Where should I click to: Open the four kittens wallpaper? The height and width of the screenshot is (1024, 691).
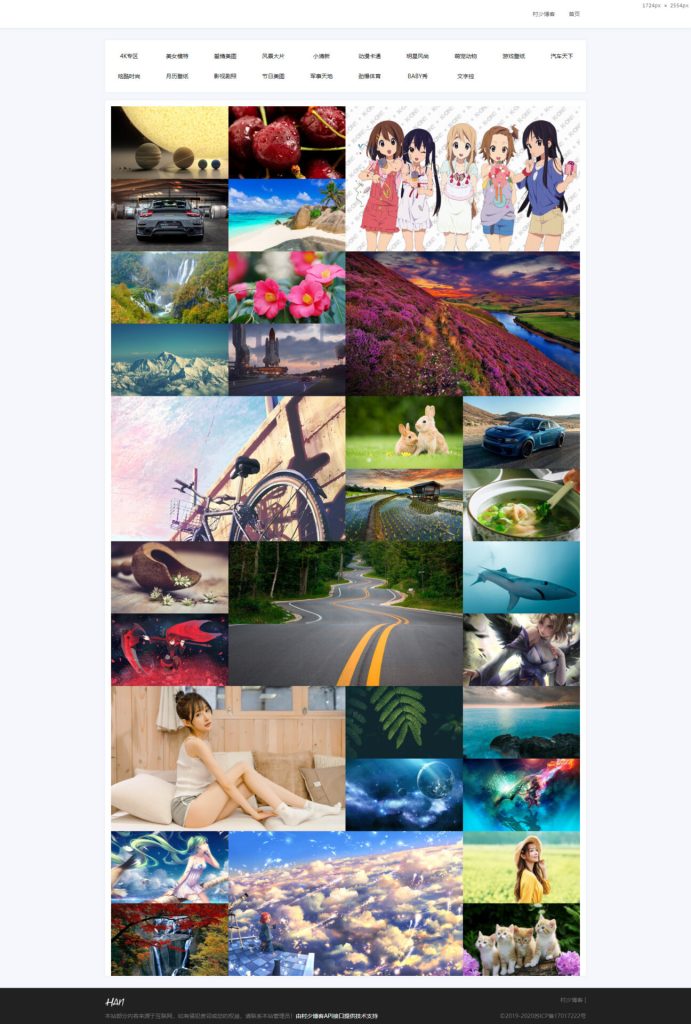tap(521, 939)
